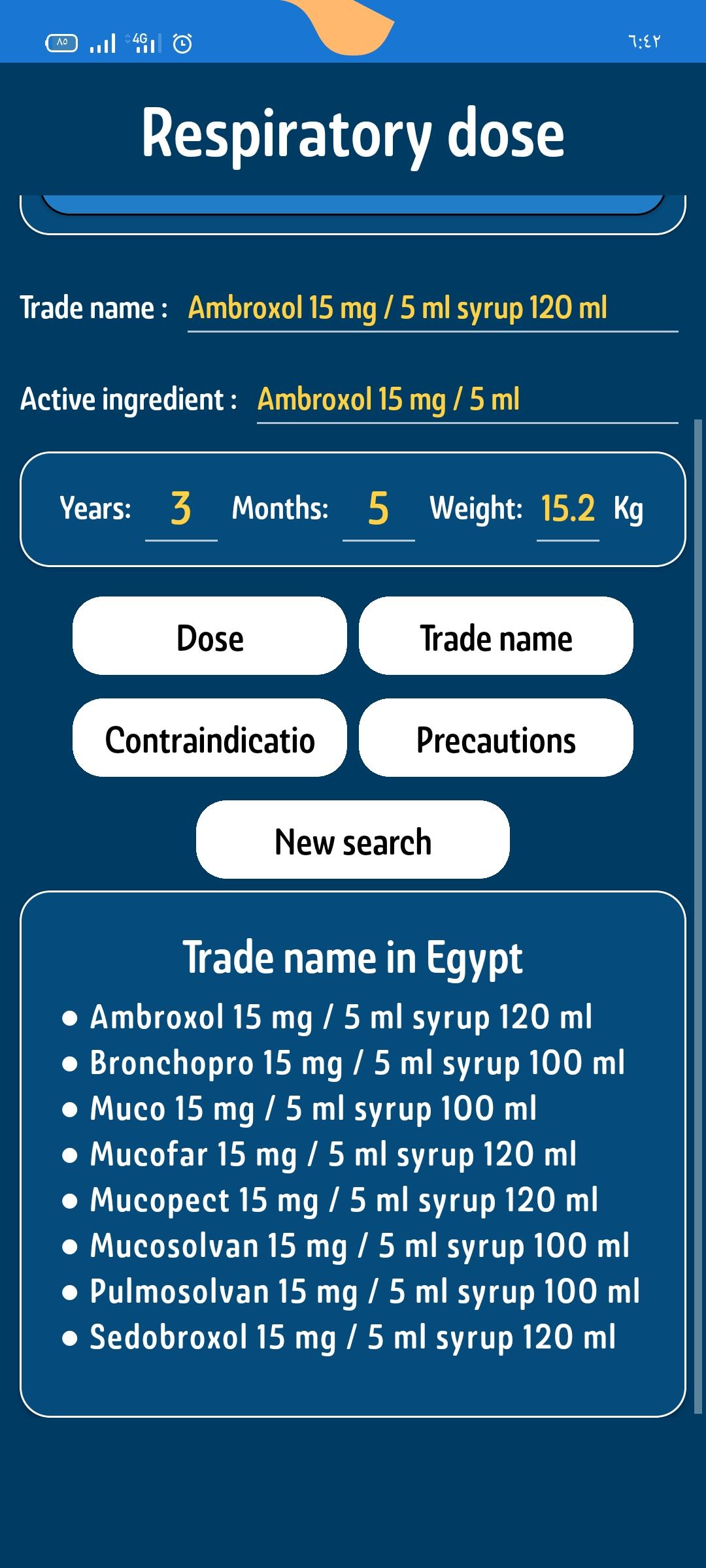The width and height of the screenshot is (706, 1568).
Task: View Precautions for this drug
Action: (496, 738)
